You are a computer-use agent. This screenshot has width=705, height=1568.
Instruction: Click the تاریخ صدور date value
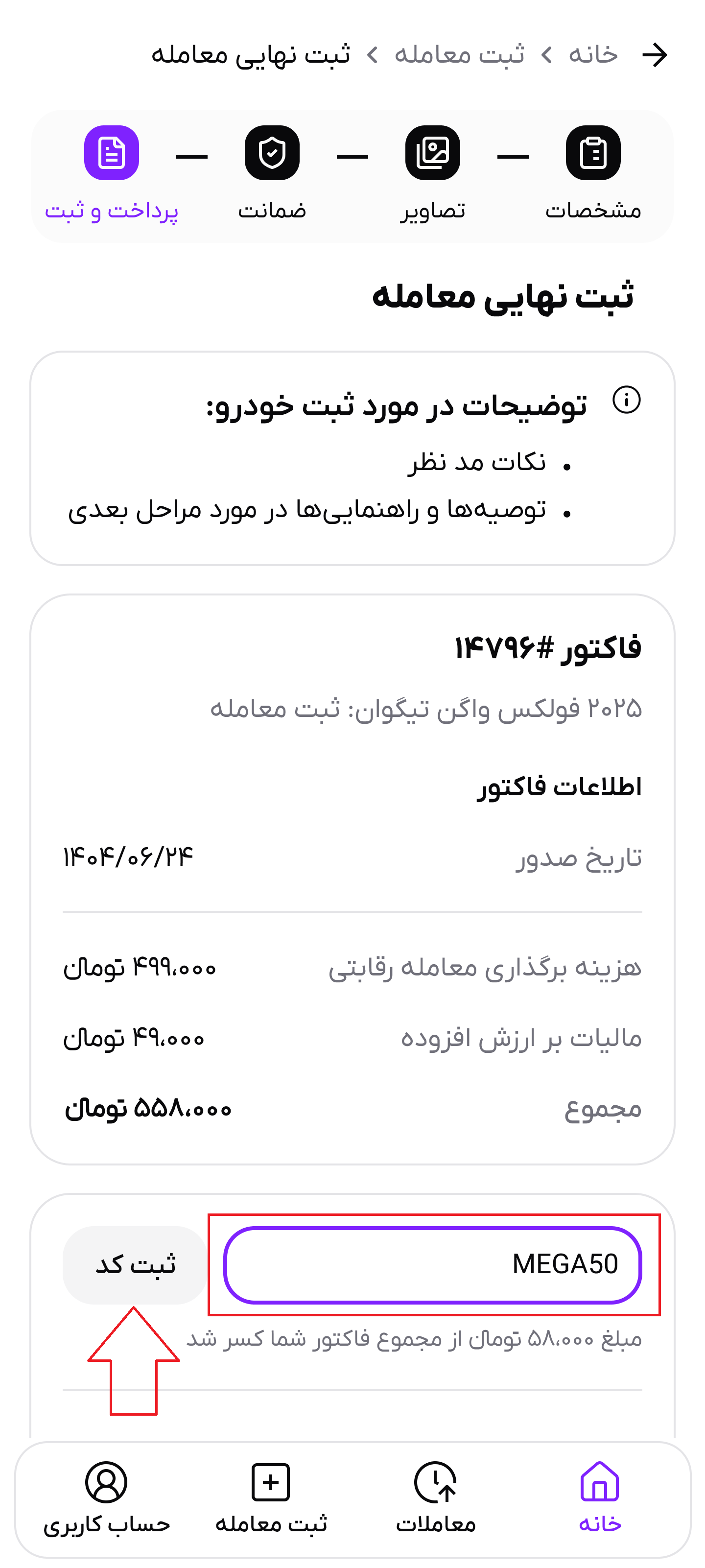pyautogui.click(x=128, y=855)
